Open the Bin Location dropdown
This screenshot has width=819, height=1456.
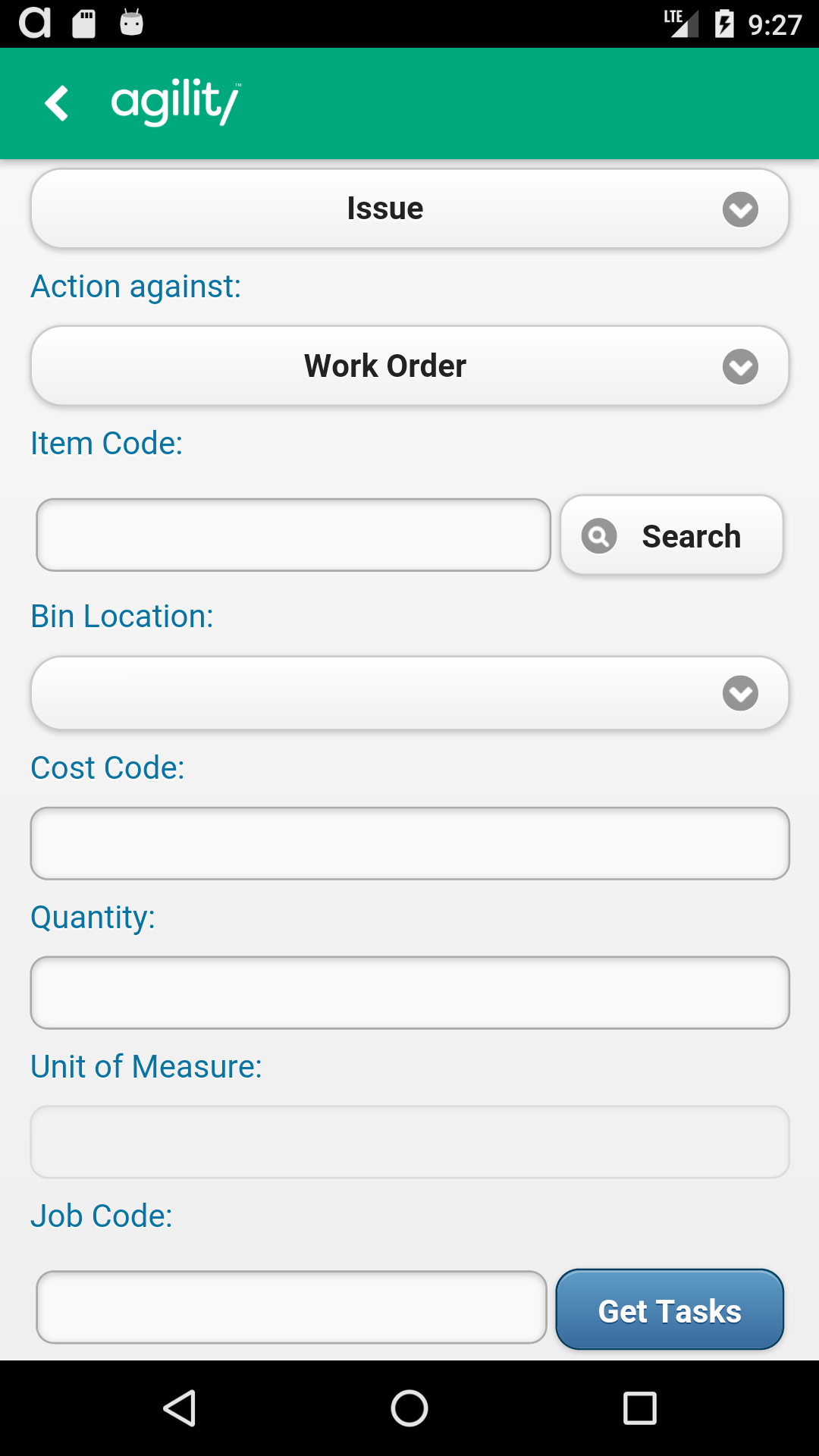coord(409,693)
